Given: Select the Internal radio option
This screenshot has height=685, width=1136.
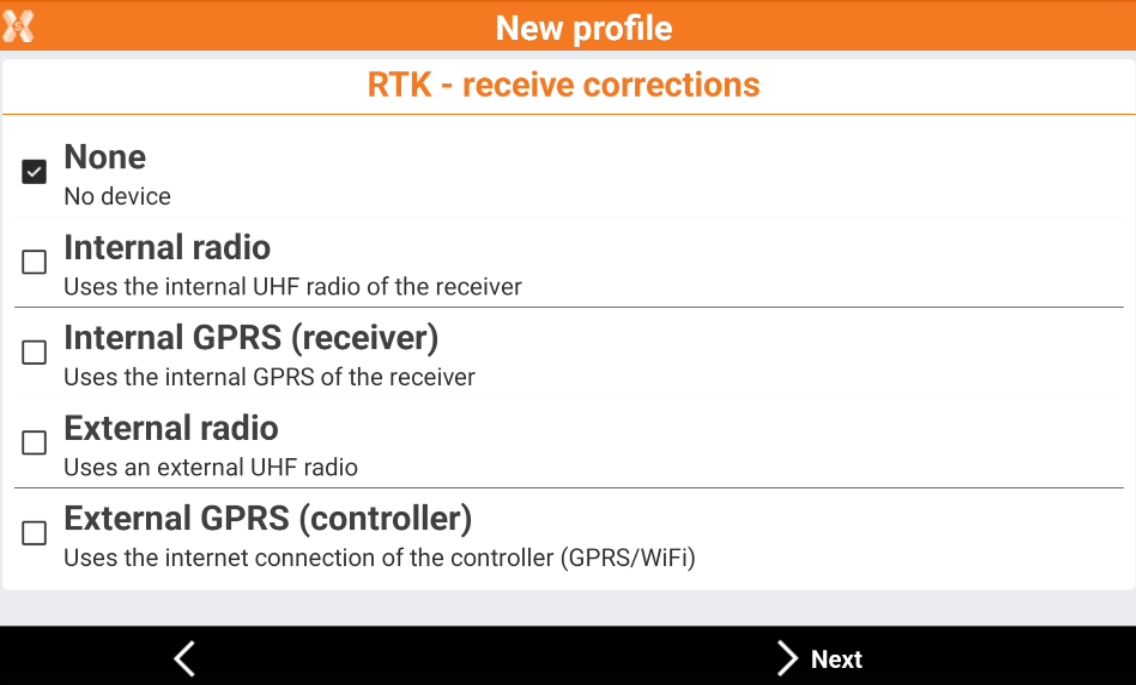Looking at the screenshot, I should (x=34, y=262).
